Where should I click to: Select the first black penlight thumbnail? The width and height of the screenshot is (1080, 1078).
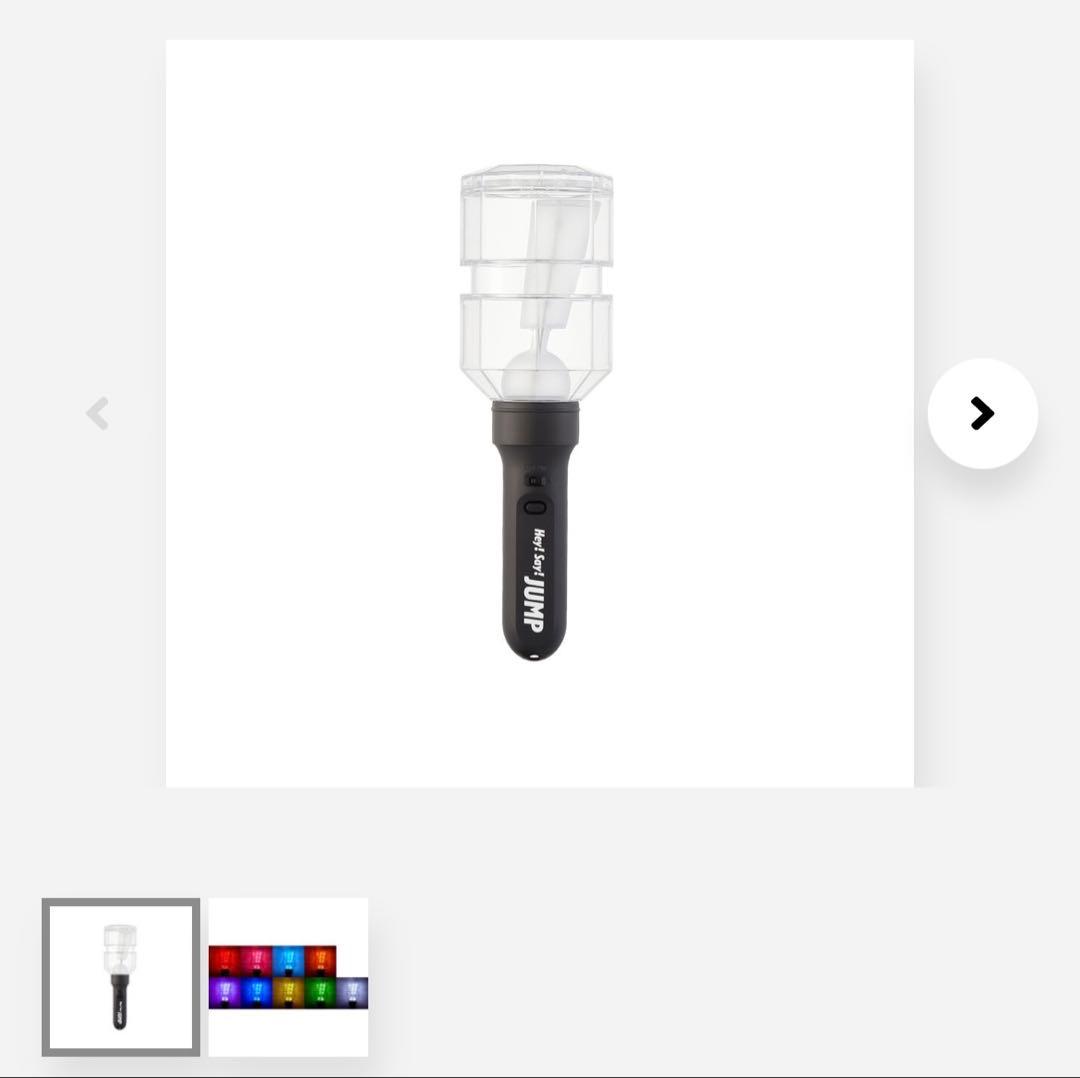[x=120, y=977]
